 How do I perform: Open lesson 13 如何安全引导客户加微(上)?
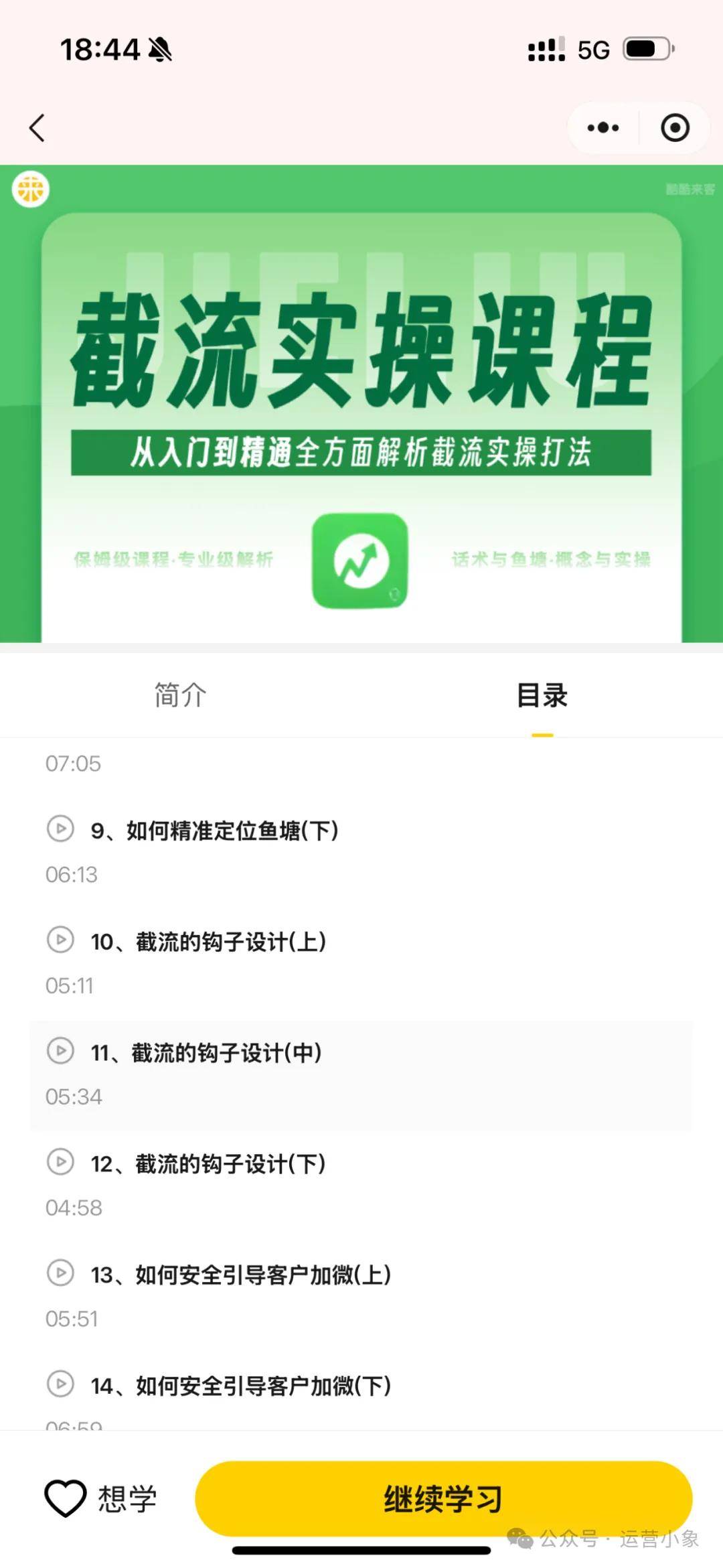(x=241, y=1275)
